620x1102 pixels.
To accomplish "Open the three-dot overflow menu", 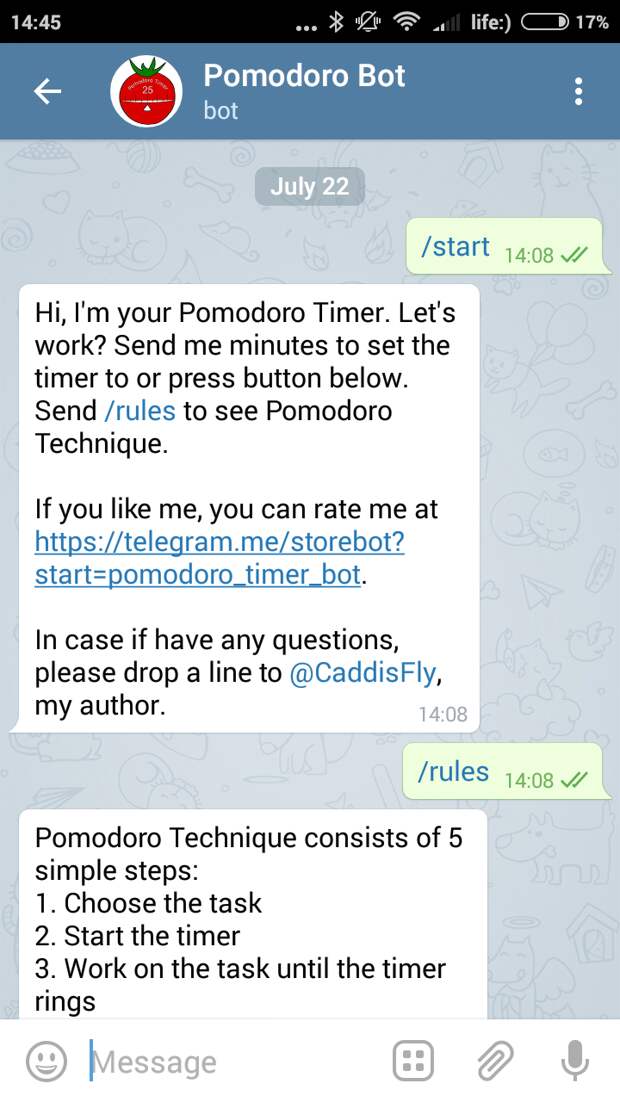I will click(x=578, y=91).
